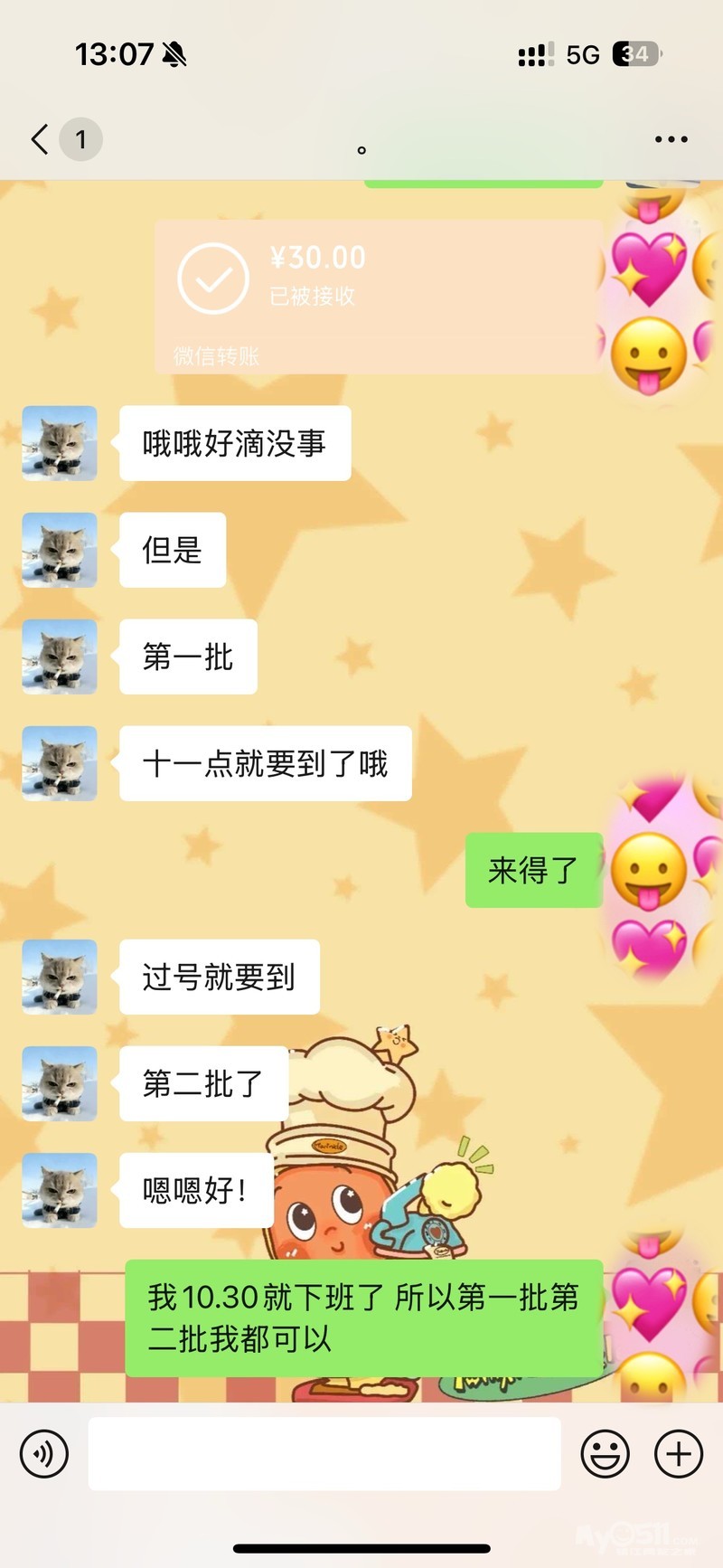Open the three-dot chat info menu

(671, 139)
